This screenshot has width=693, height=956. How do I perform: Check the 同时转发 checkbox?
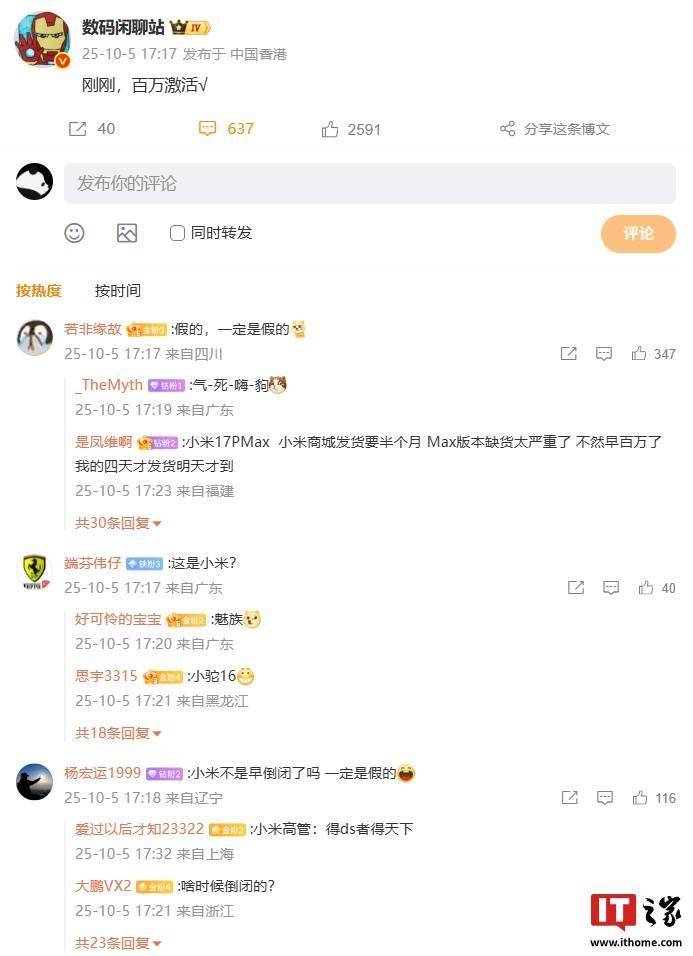pos(178,233)
